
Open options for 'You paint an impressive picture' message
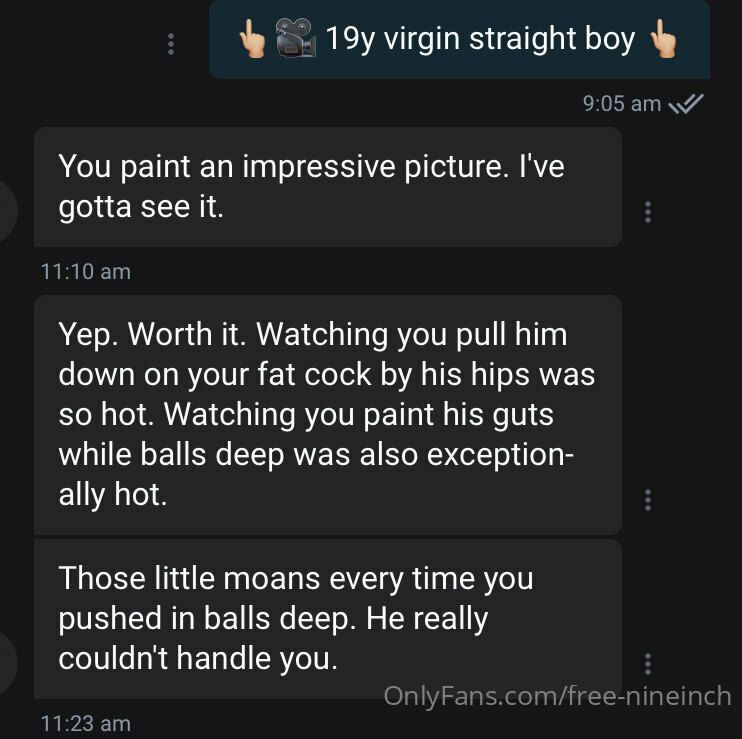click(648, 212)
